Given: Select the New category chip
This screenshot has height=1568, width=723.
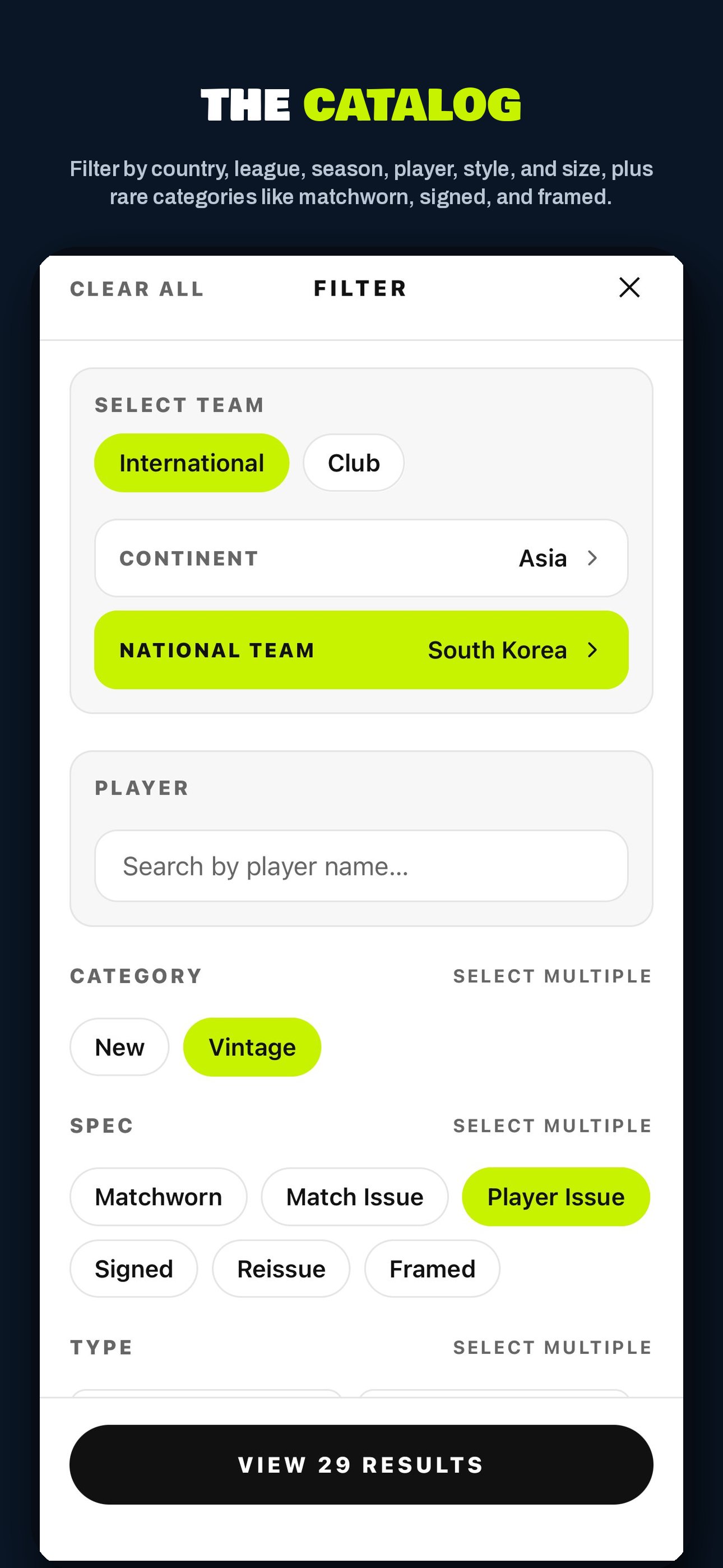Looking at the screenshot, I should pyautogui.click(x=119, y=1047).
